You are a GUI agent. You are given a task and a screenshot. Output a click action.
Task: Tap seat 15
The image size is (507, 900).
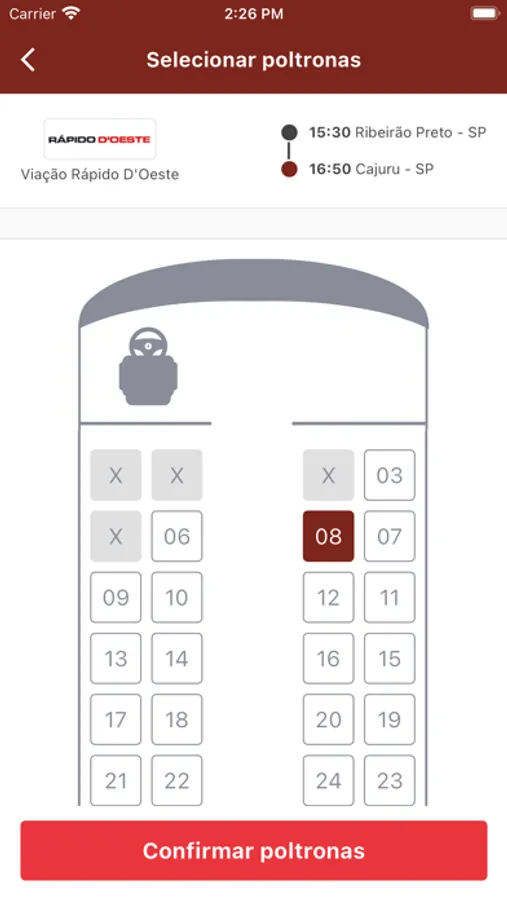click(x=389, y=658)
